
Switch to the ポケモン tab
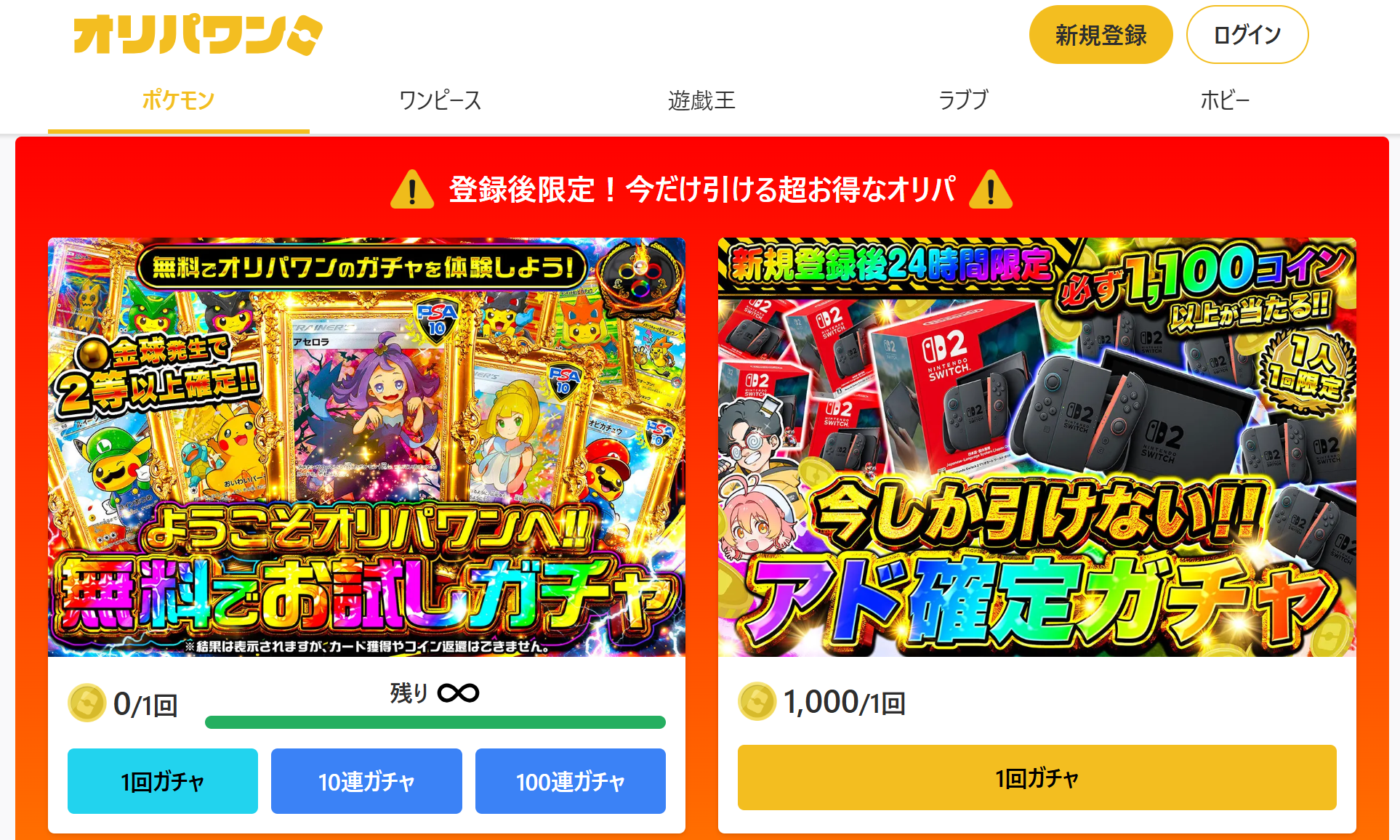click(x=178, y=100)
